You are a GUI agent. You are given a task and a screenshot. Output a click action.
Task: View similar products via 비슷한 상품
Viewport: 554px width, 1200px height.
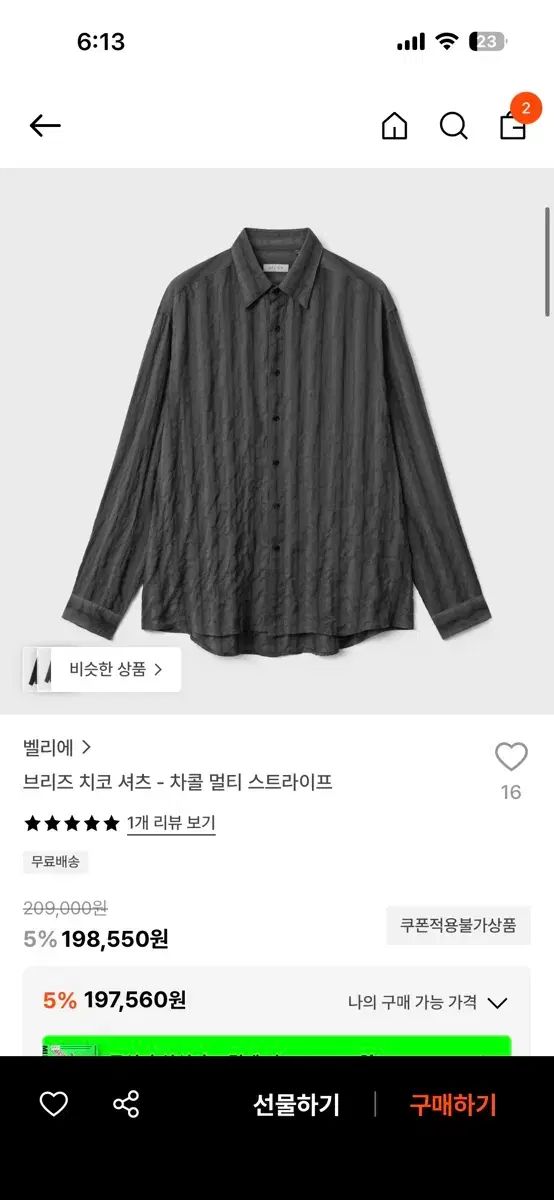pos(102,669)
